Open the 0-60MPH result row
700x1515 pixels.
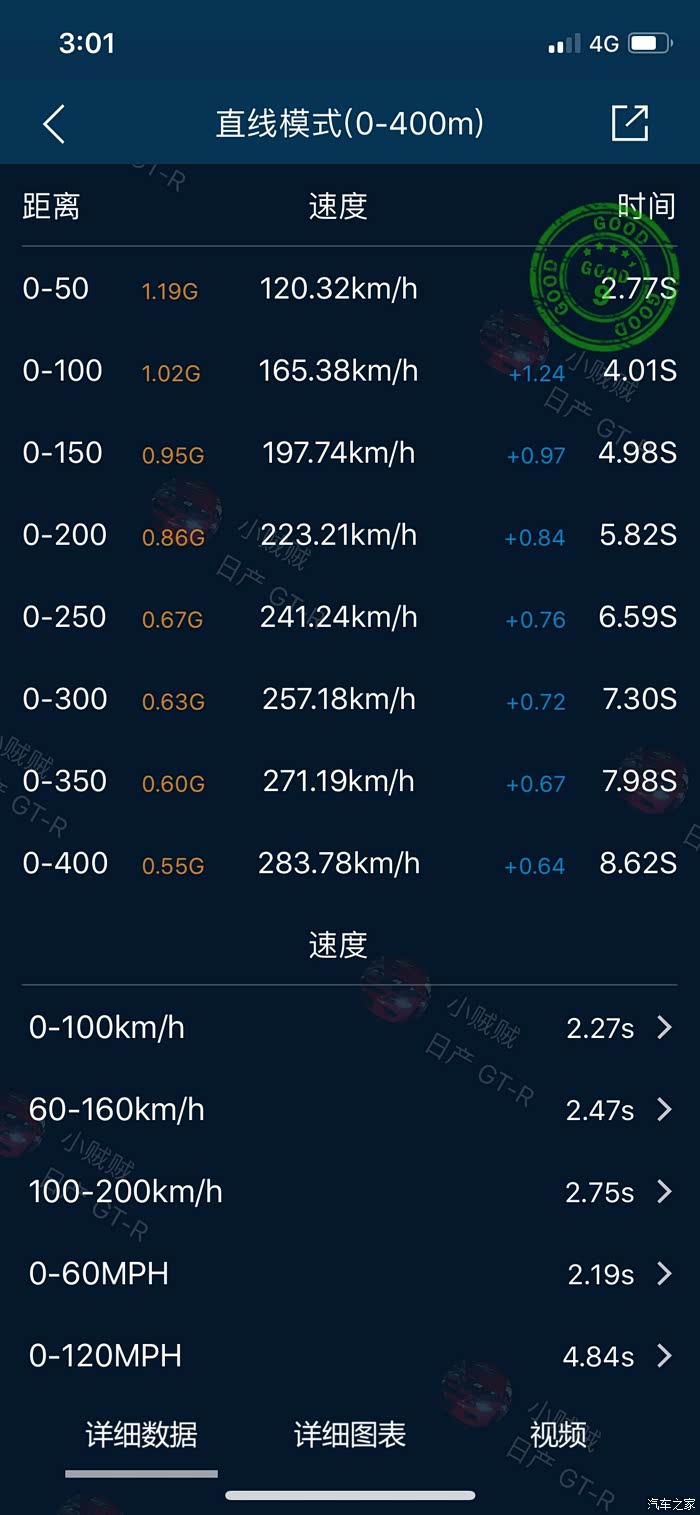tap(350, 1273)
